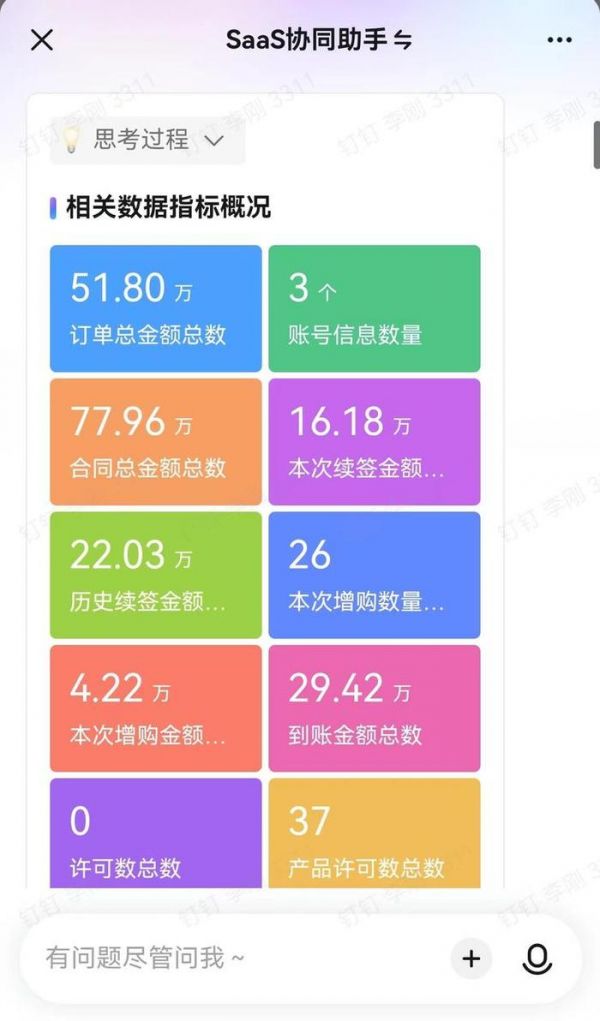Close the SaaS协同助手 page
This screenshot has height=1021, width=600.
click(42, 40)
